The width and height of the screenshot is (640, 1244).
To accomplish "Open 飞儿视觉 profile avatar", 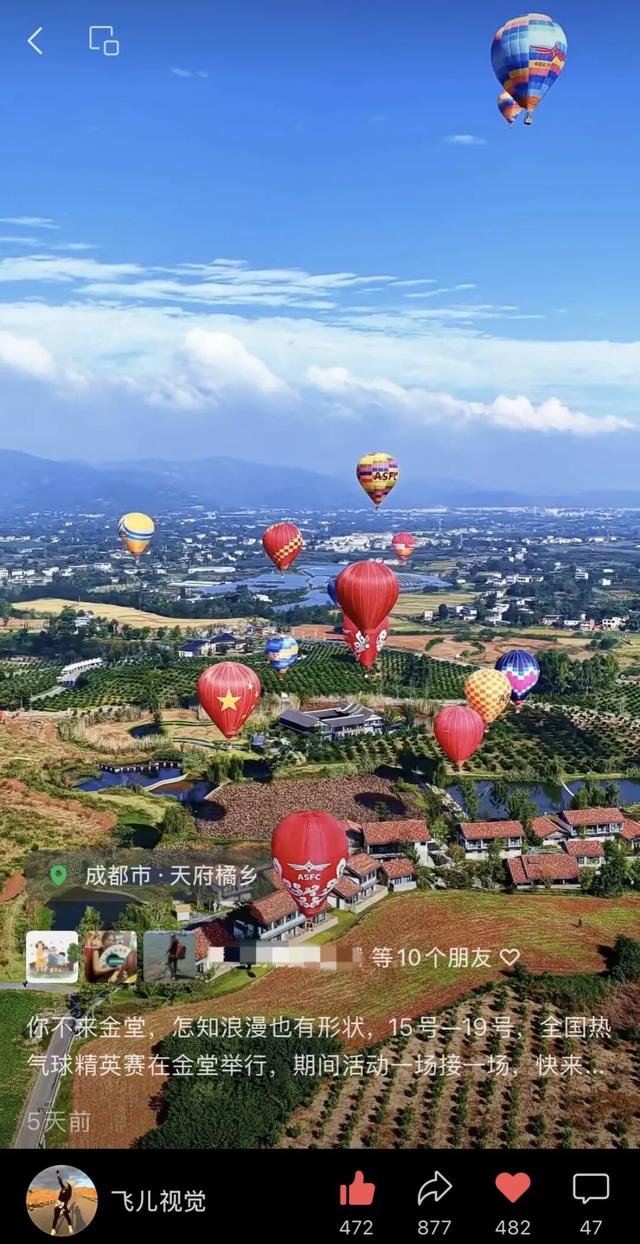I will coord(62,1200).
